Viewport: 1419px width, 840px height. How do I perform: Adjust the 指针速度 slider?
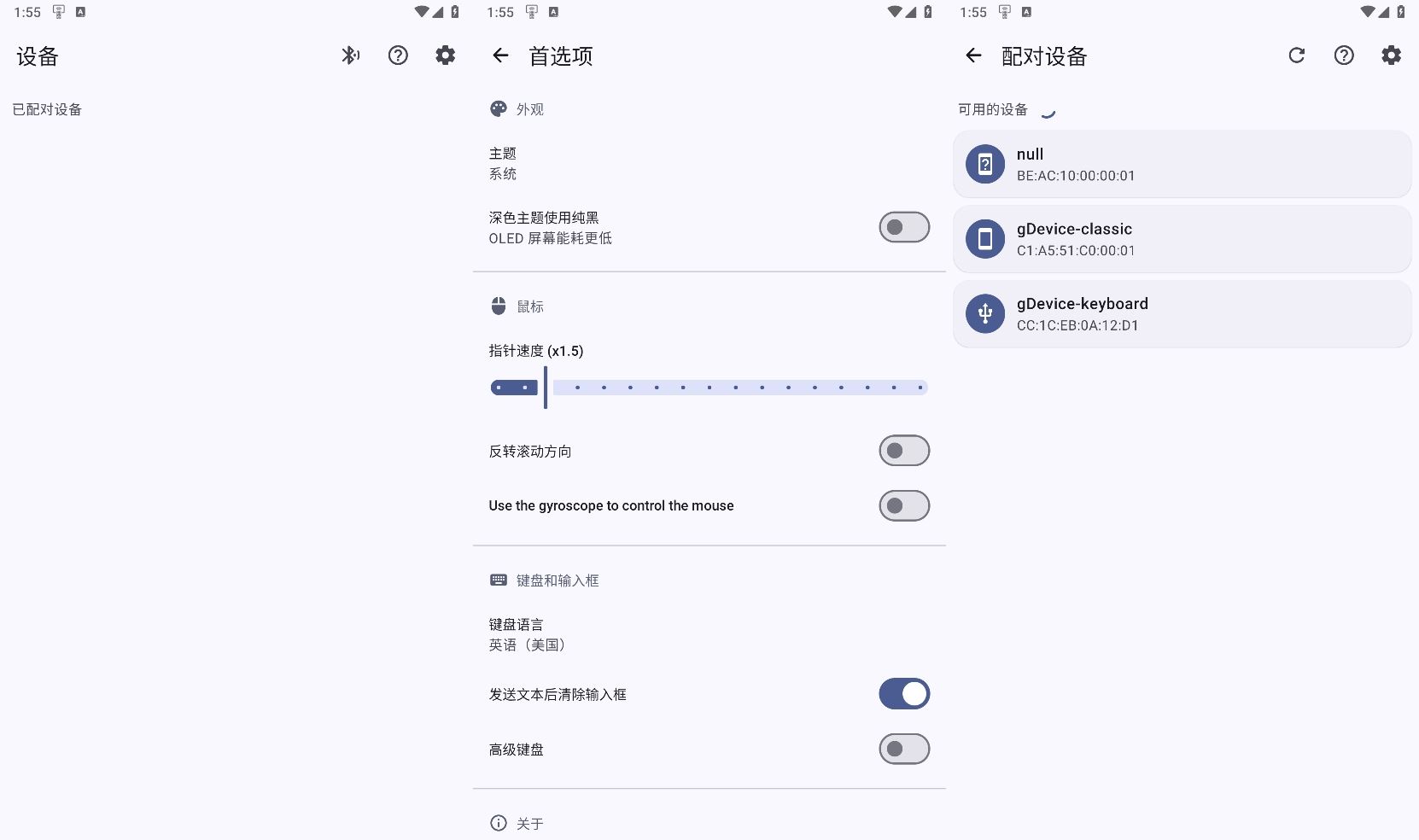click(545, 388)
